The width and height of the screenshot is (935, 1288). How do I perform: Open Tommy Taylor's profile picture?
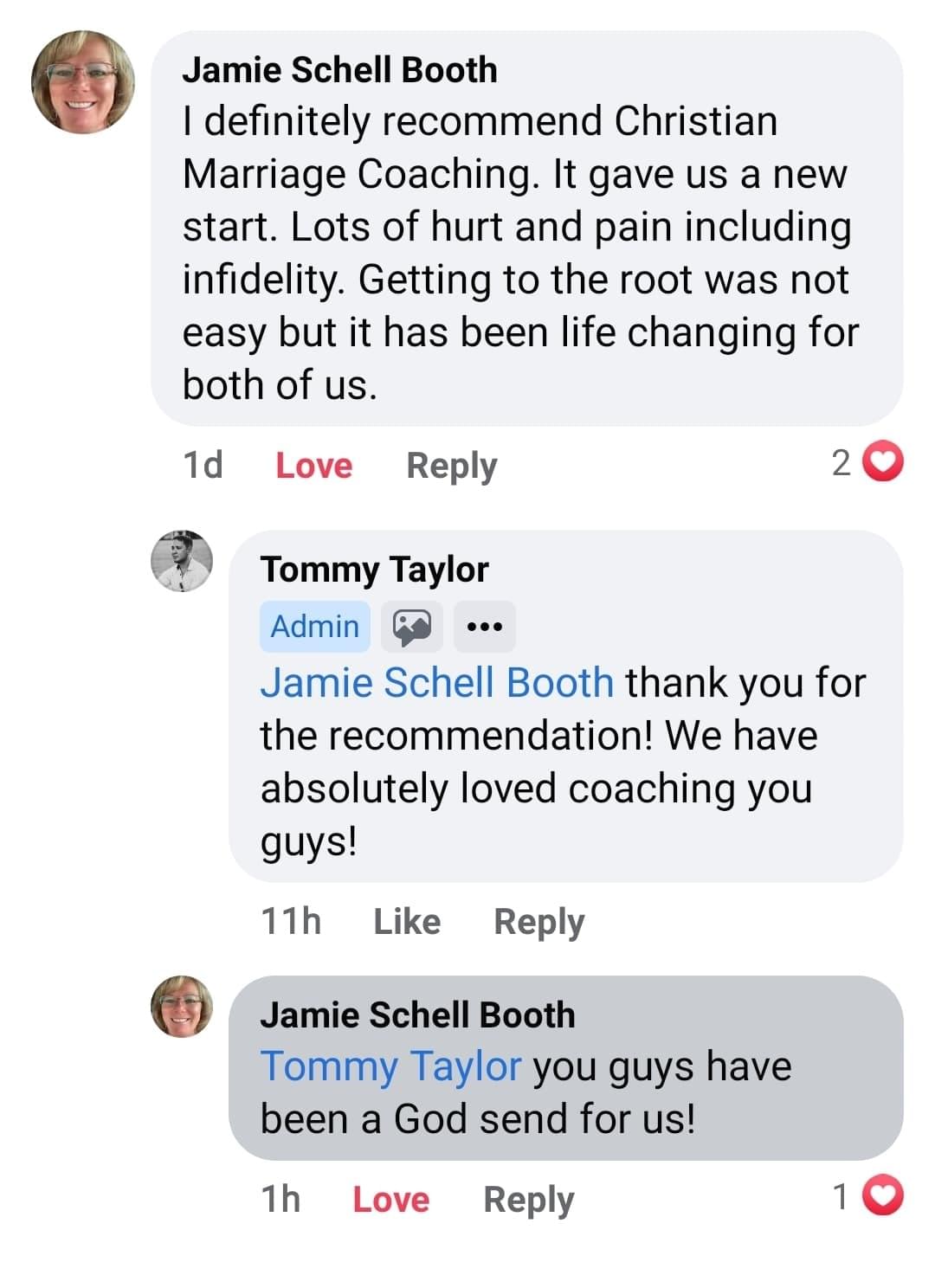[x=182, y=561]
